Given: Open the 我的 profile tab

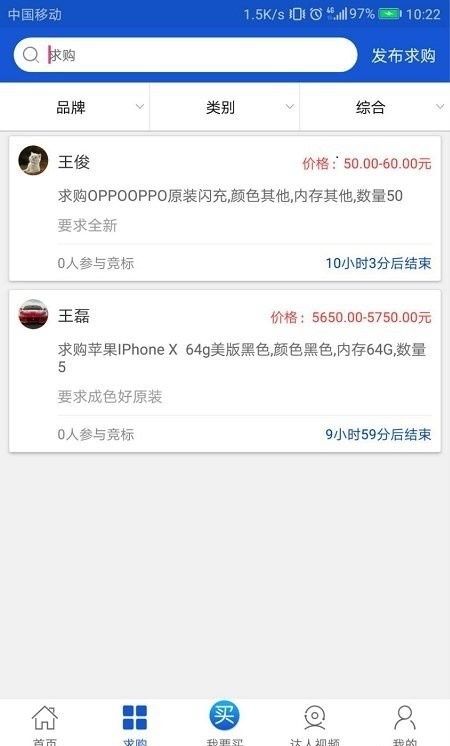Looking at the screenshot, I should tap(405, 724).
